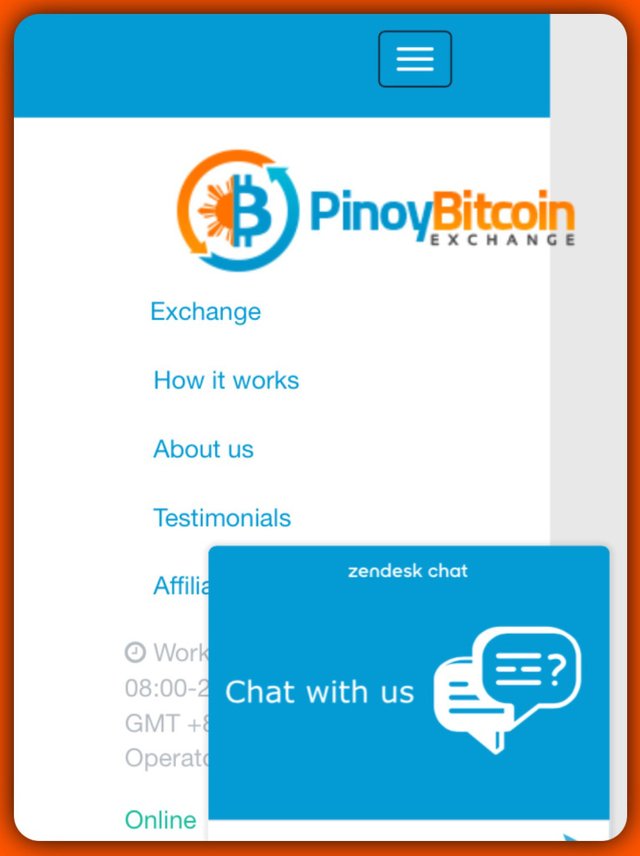The image size is (640, 856).
Task: View the Testimonials page
Action: click(222, 519)
